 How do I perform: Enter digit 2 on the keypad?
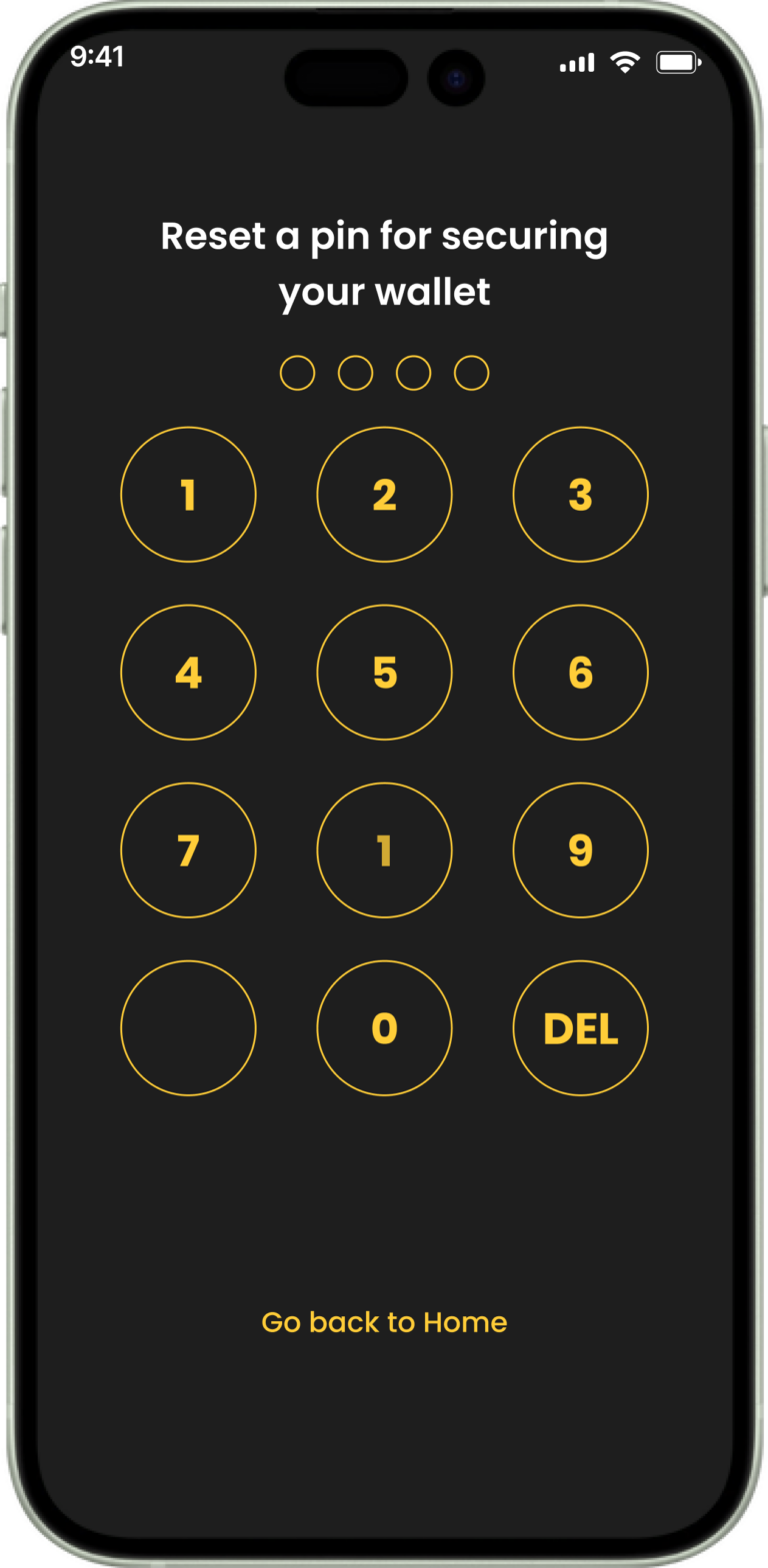tap(384, 495)
